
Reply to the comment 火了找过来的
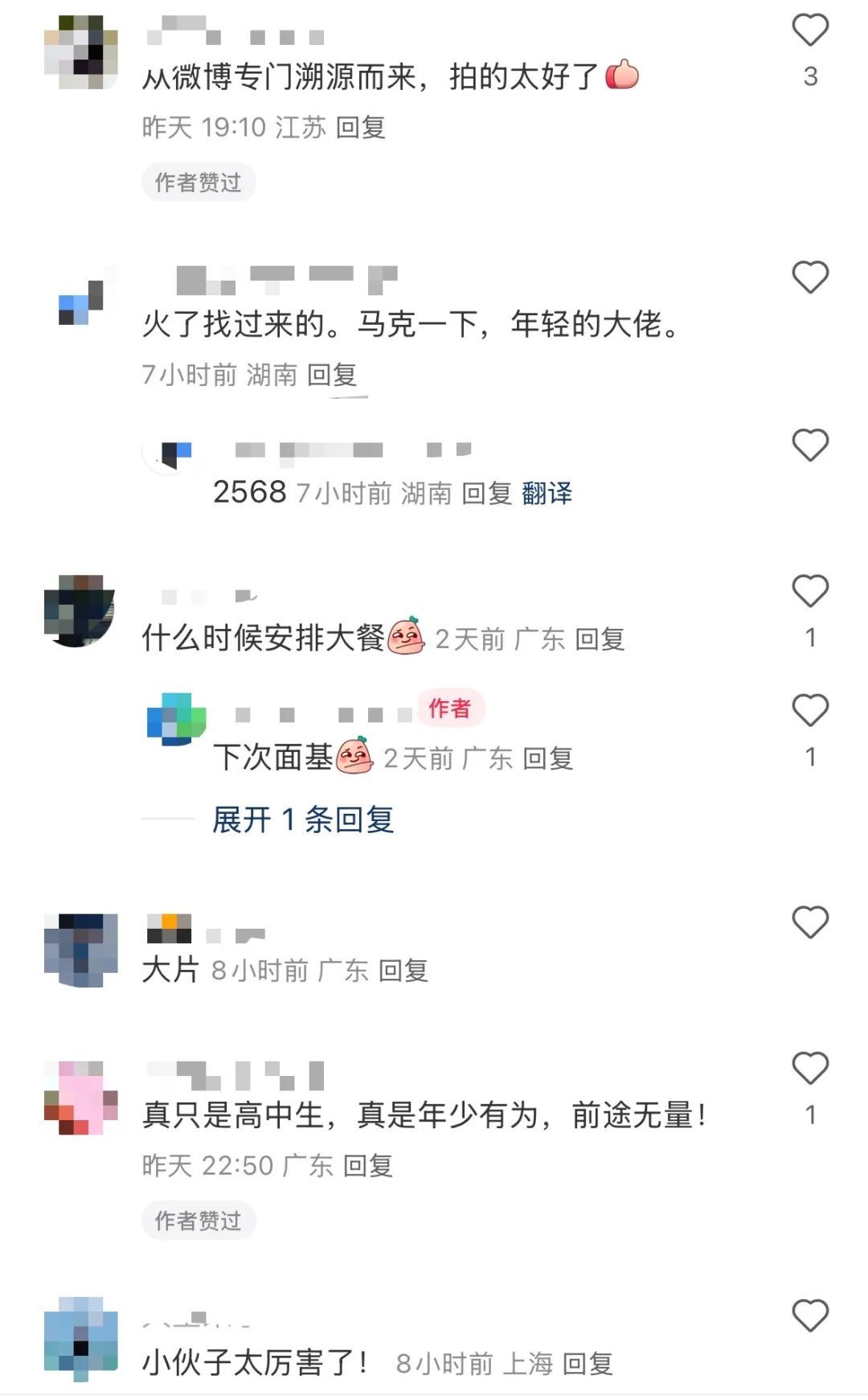pyautogui.click(x=332, y=375)
